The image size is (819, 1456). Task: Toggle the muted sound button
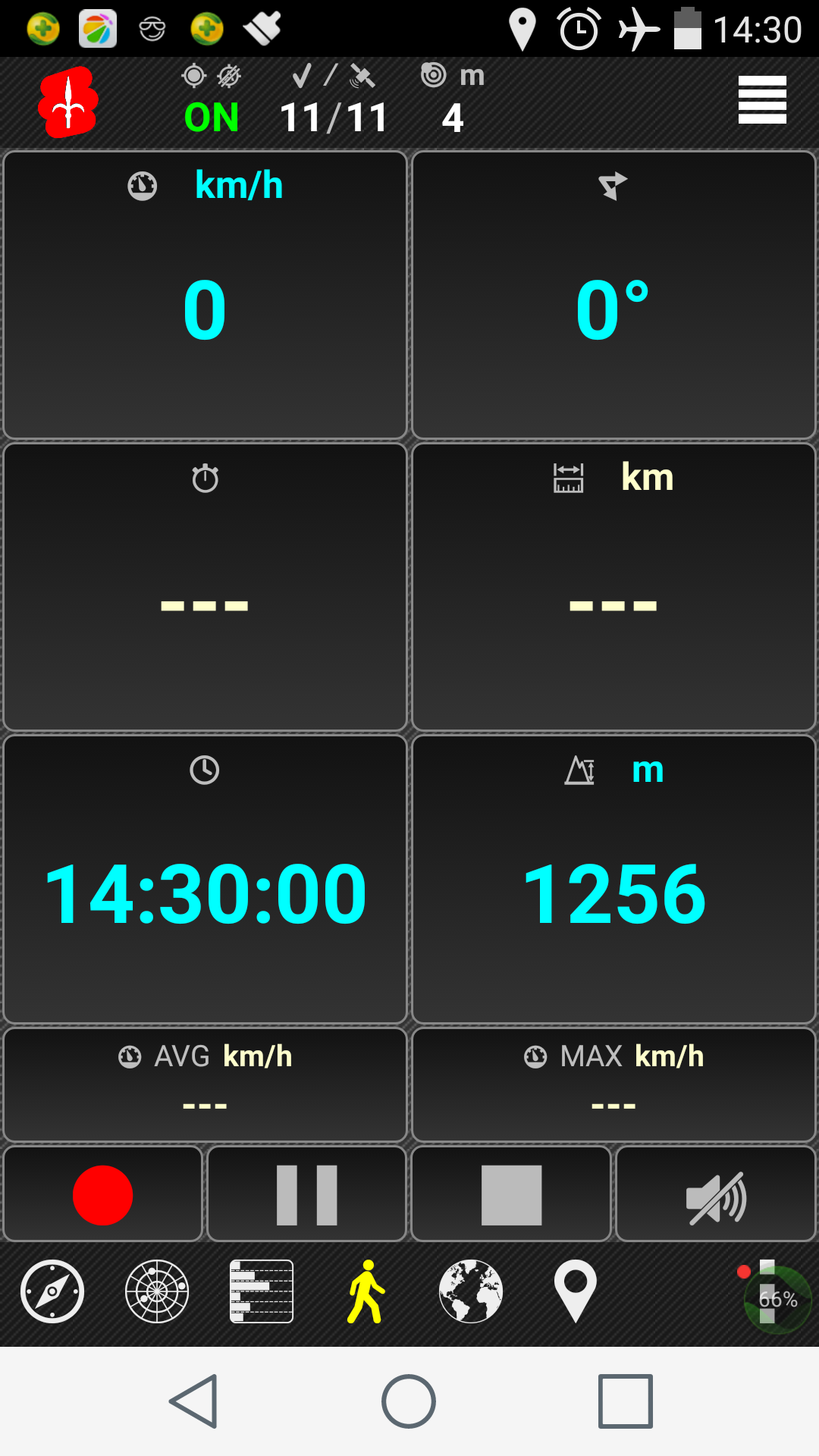pos(715,1196)
